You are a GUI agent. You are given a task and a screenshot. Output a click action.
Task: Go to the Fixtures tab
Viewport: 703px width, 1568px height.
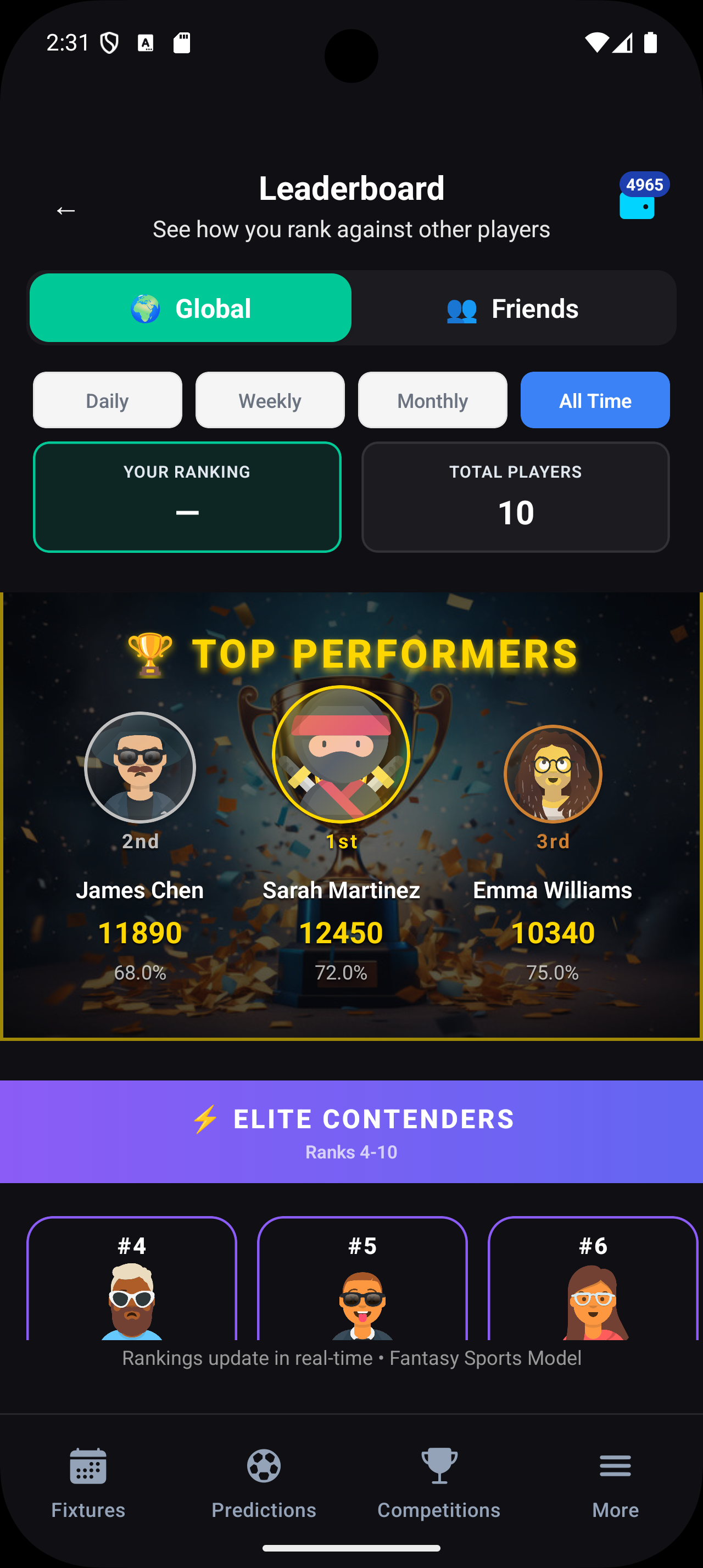tap(88, 1482)
